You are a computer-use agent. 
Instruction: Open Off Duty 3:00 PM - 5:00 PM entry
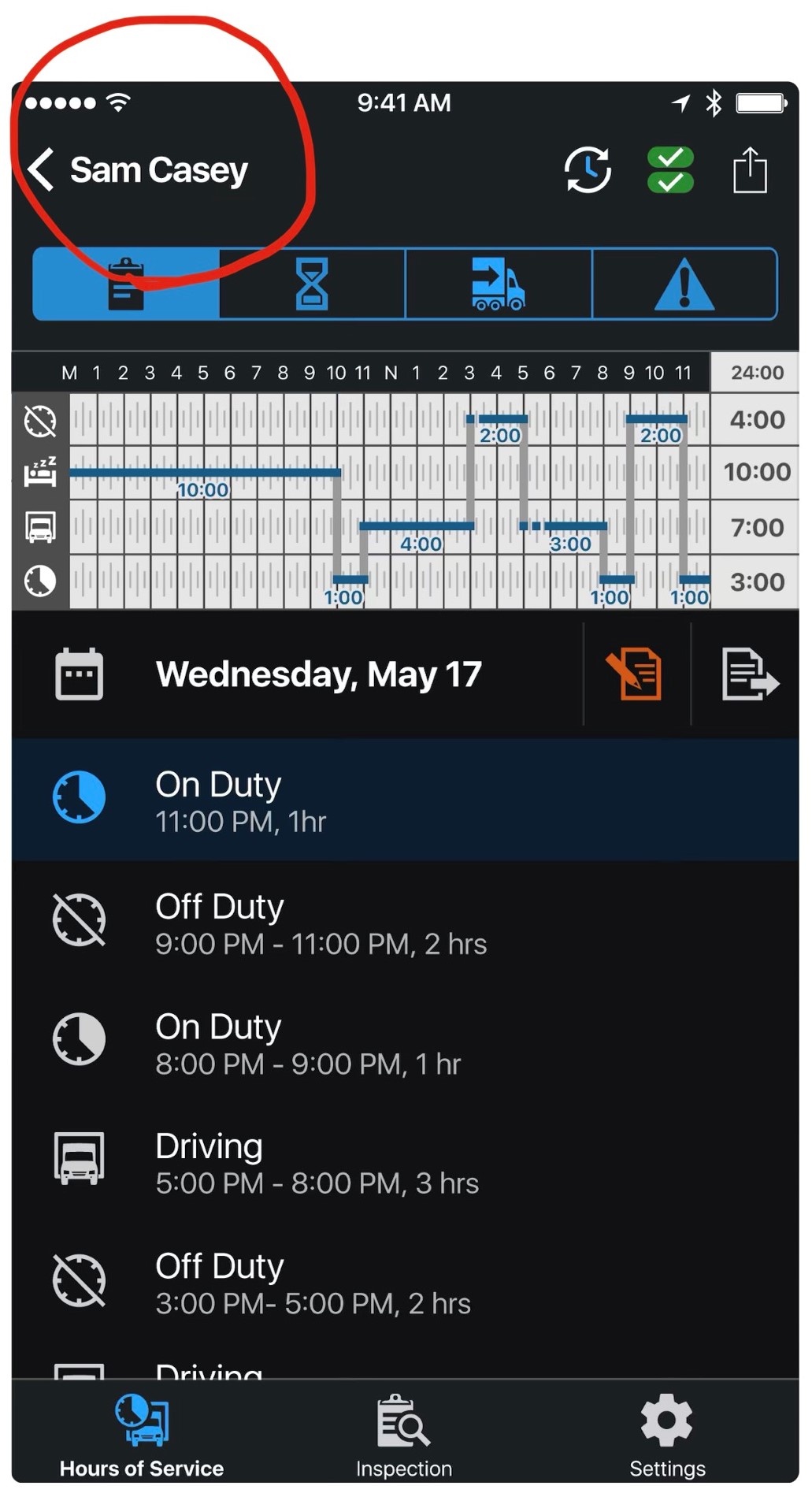(405, 1283)
